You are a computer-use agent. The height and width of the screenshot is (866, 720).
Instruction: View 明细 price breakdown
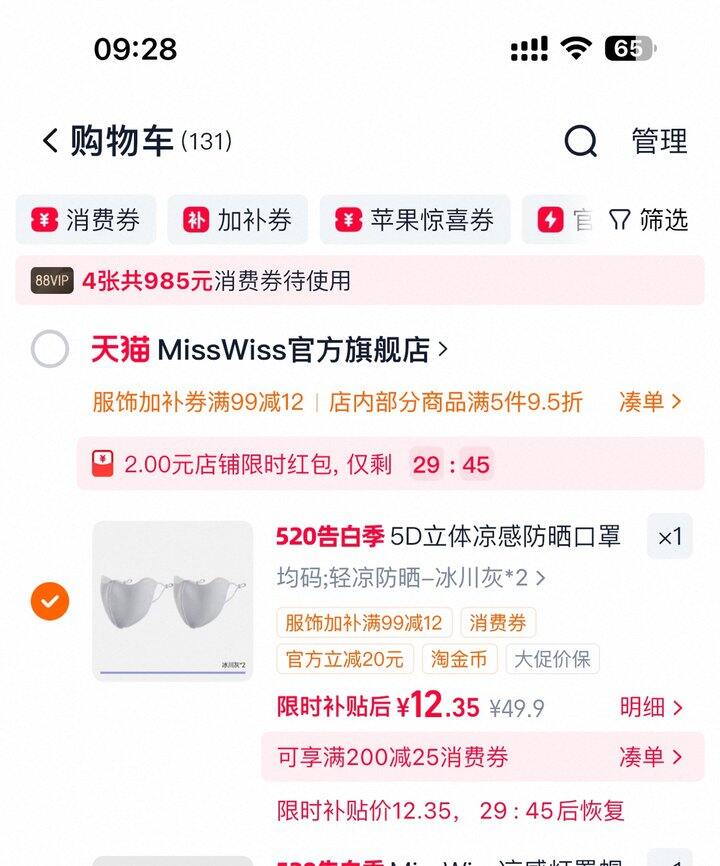(651, 707)
